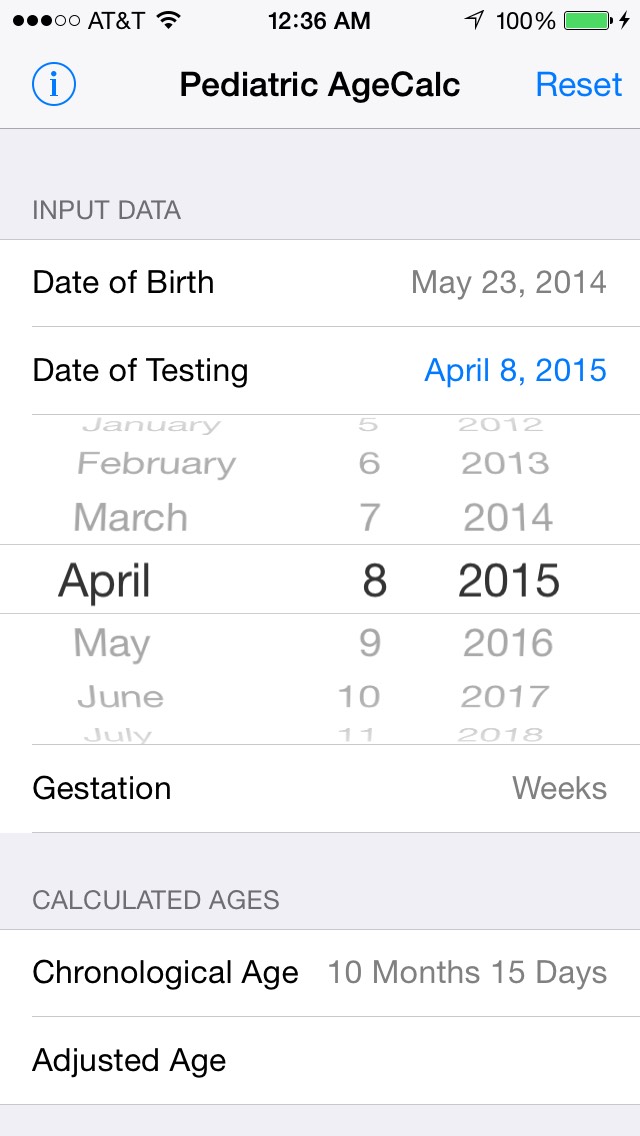Select May in the month picker

click(x=112, y=643)
